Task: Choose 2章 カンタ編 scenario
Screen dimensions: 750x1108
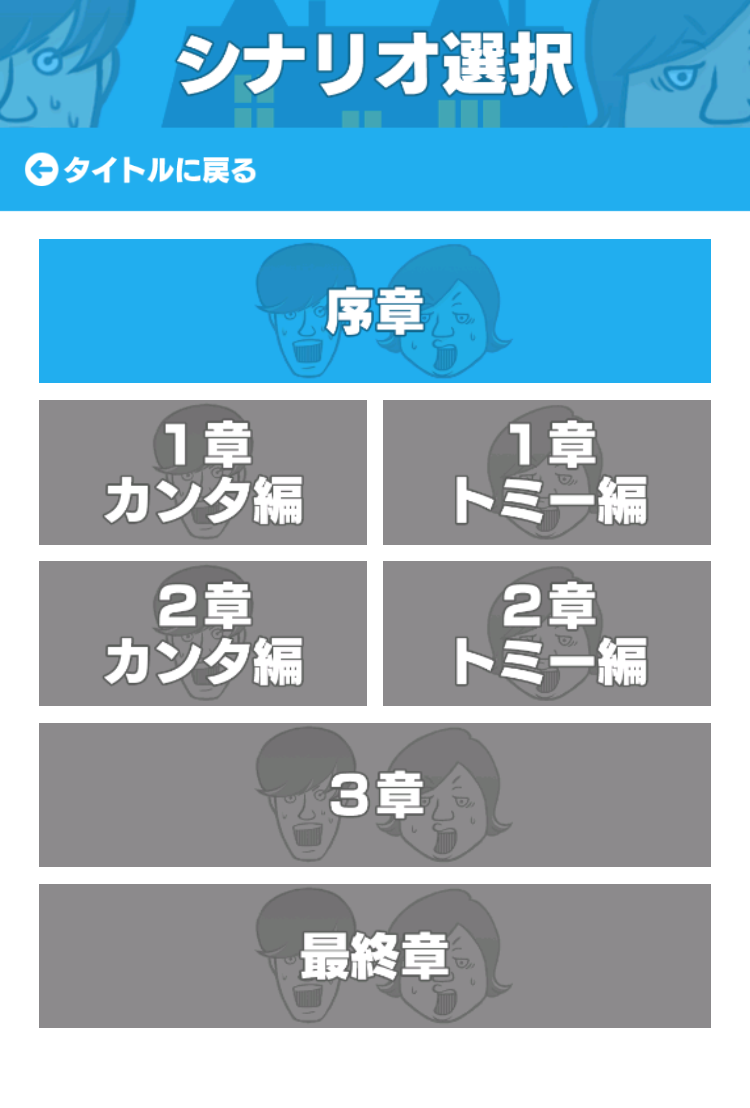Action: click(x=203, y=634)
